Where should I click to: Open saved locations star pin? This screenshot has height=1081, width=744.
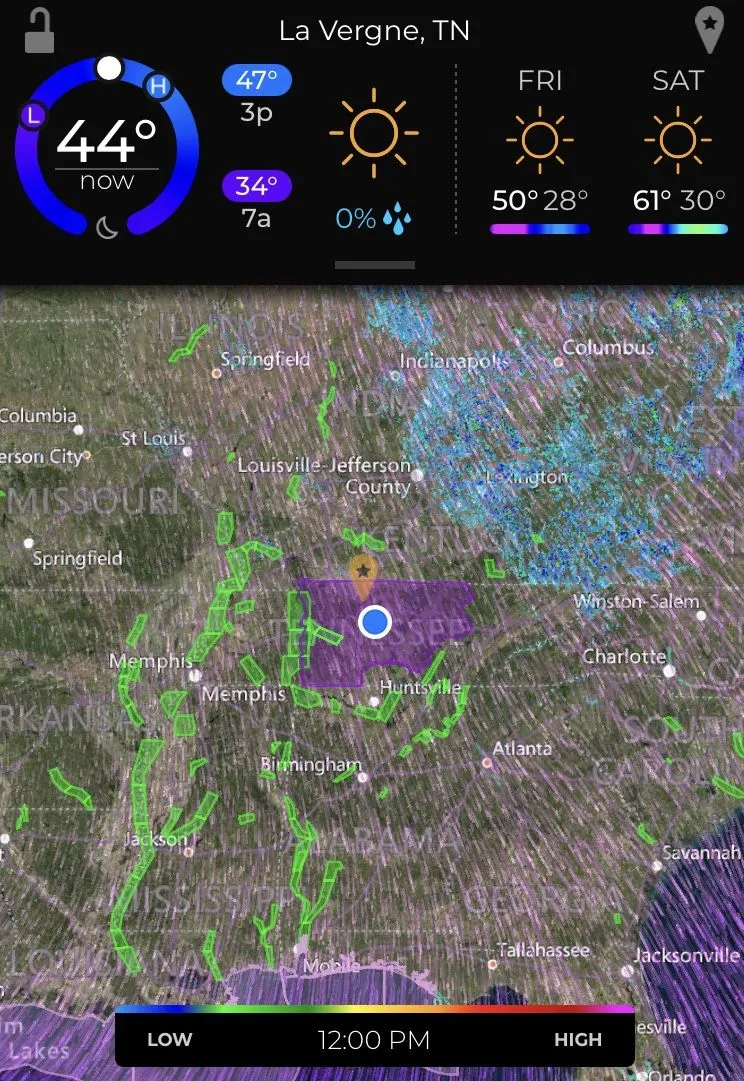[x=708, y=30]
